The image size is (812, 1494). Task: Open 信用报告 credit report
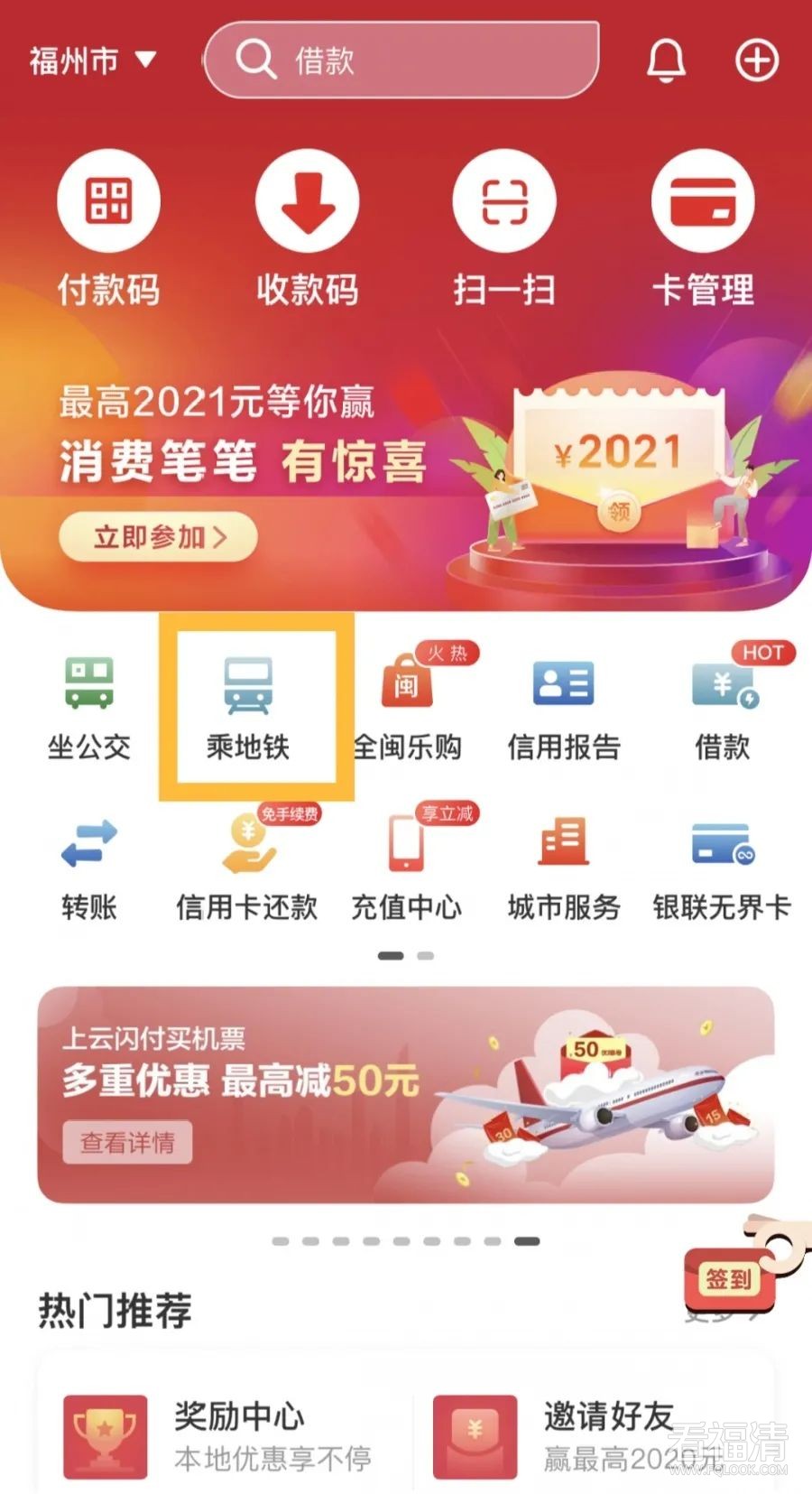564,709
